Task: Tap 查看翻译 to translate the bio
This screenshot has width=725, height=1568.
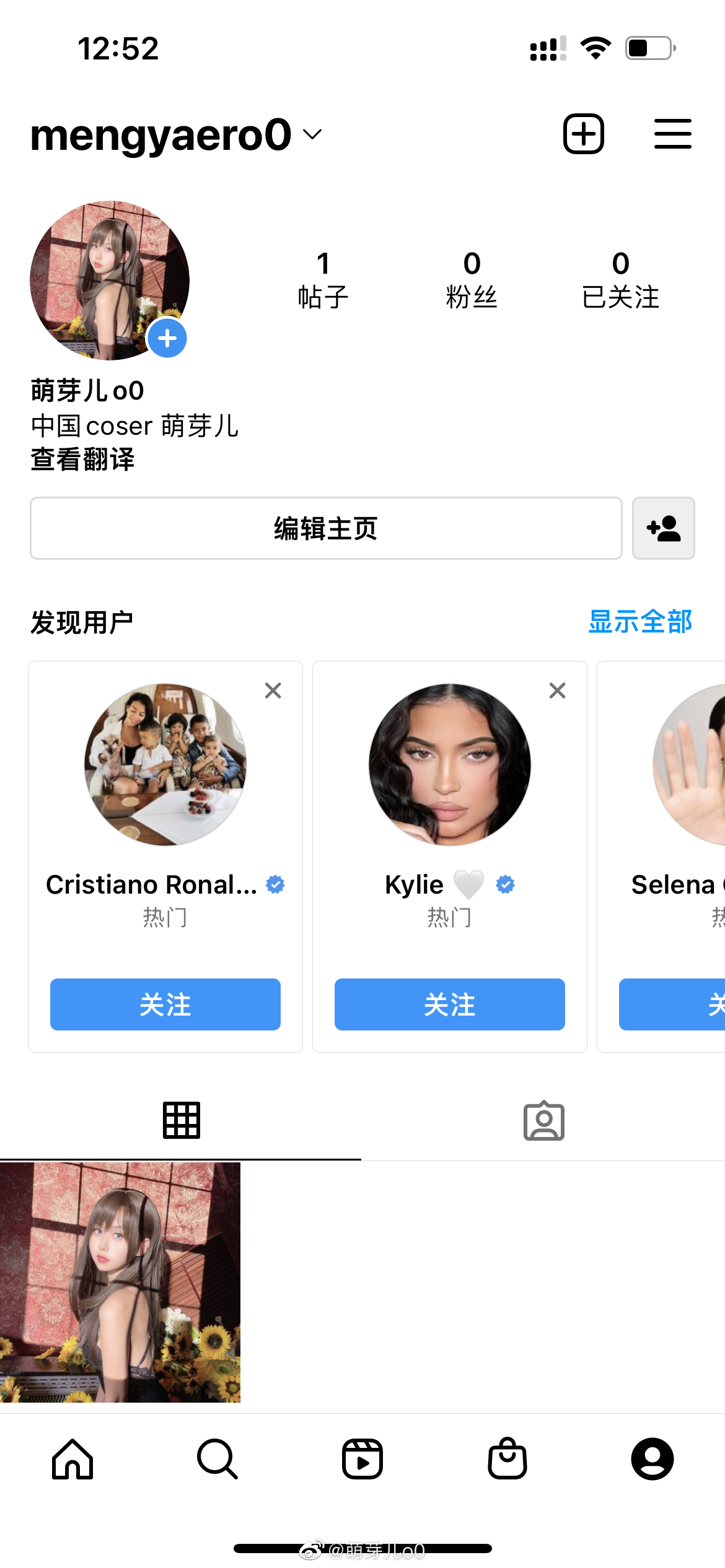Action: coord(82,460)
